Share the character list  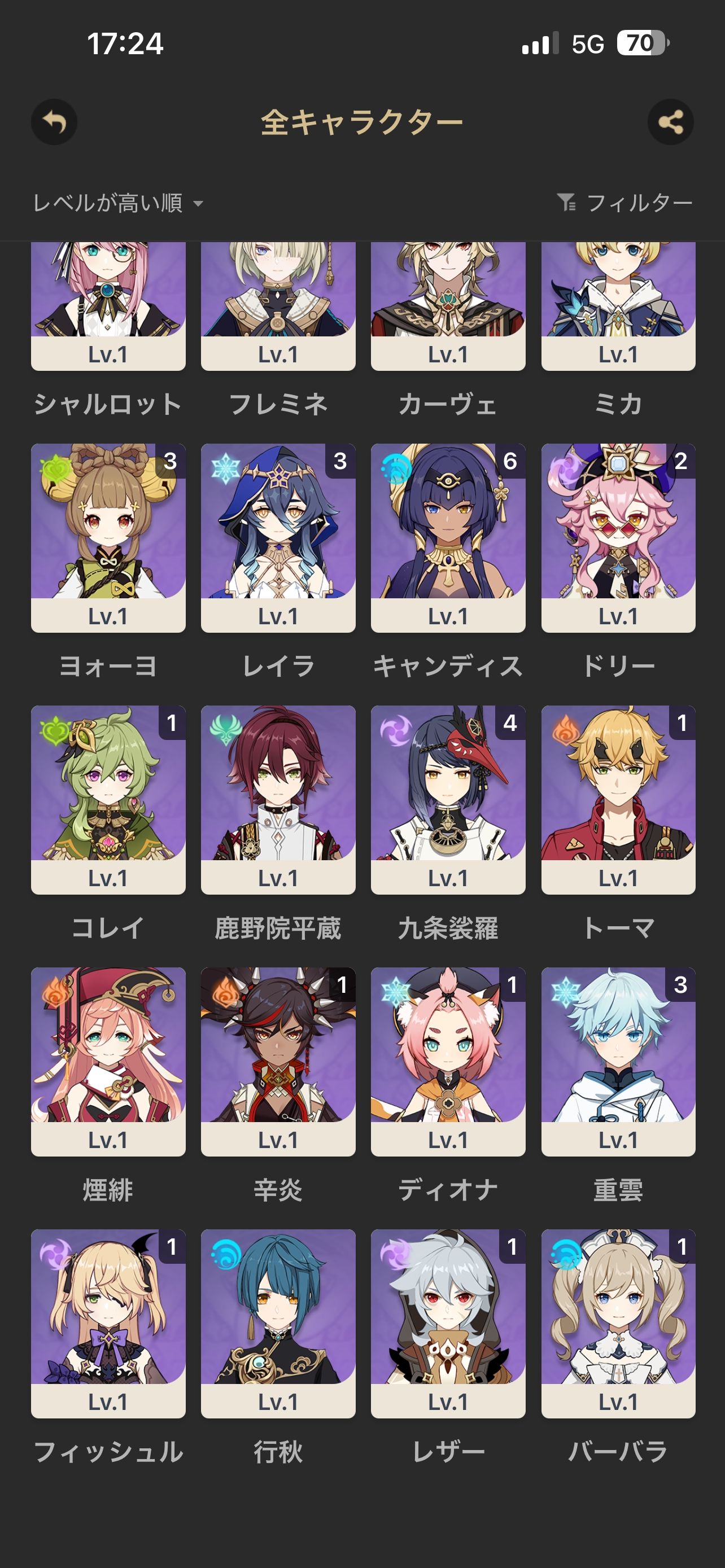[670, 122]
